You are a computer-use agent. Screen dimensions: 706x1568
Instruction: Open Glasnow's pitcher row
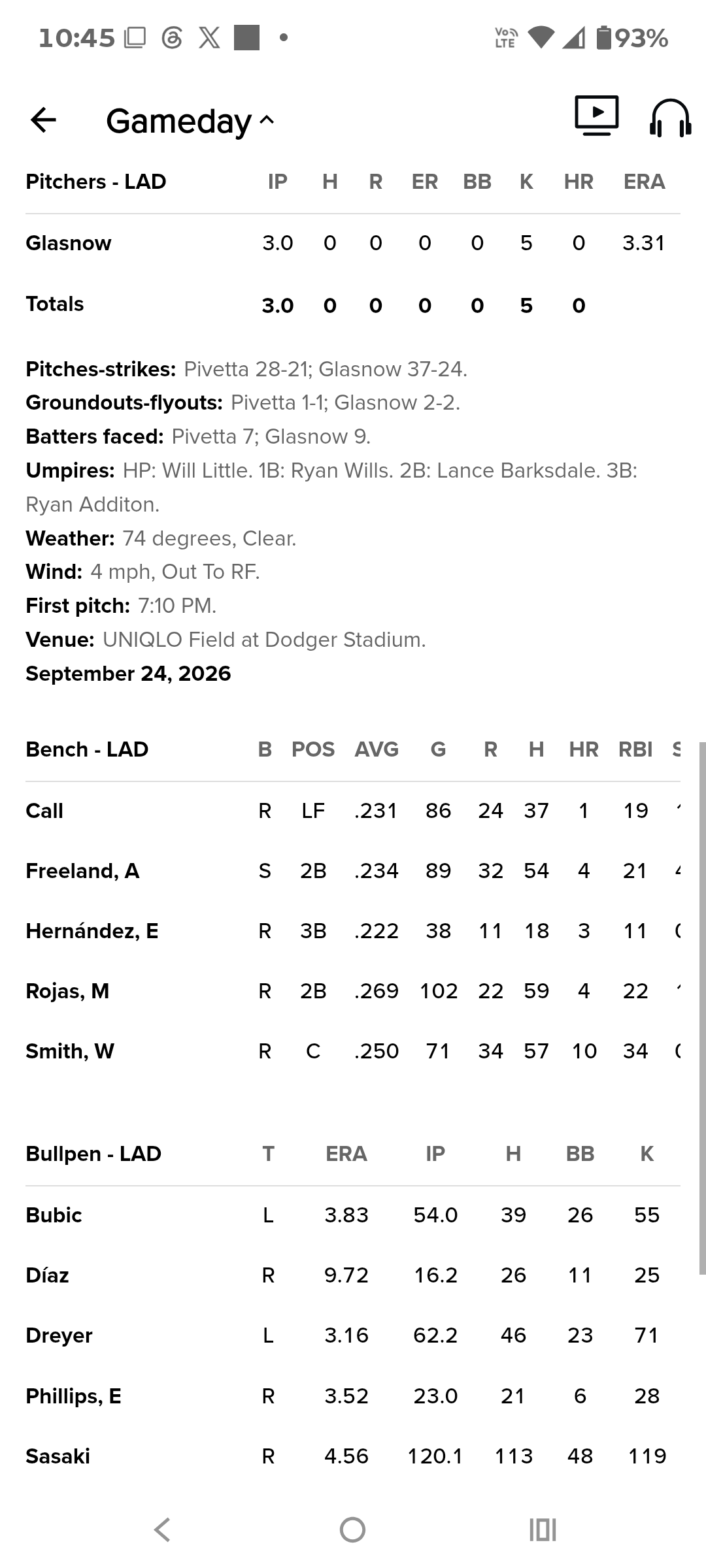pos(353,243)
